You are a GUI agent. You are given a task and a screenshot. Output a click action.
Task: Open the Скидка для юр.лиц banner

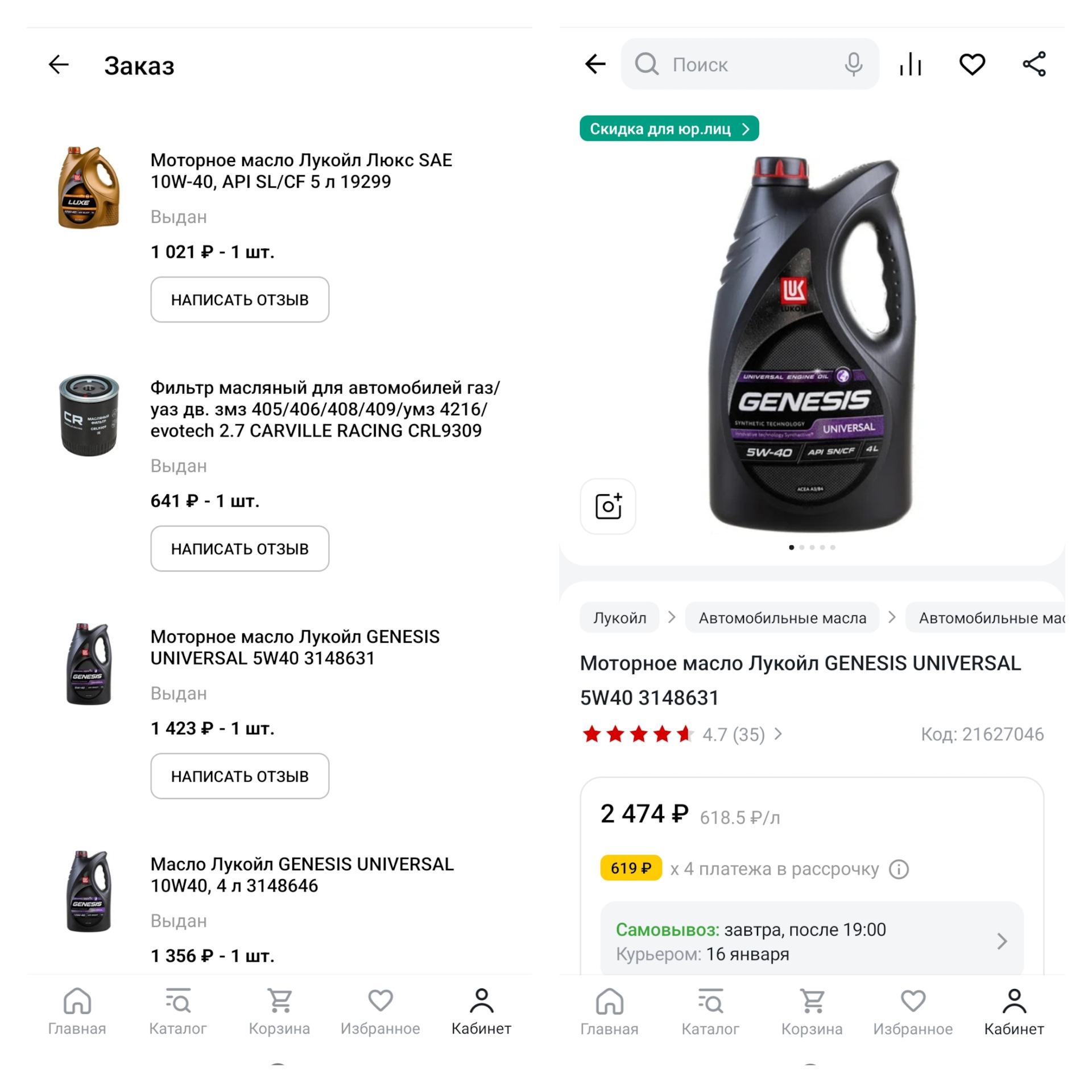click(669, 129)
